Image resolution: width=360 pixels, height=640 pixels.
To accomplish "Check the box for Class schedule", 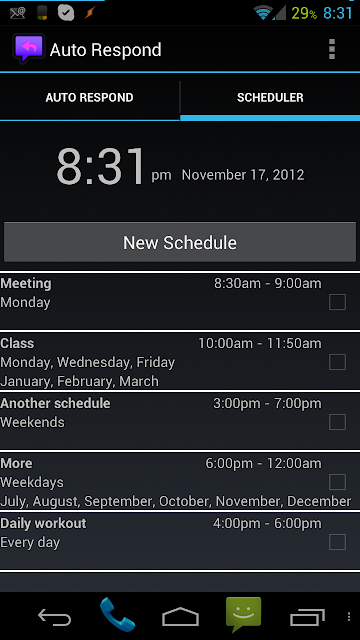I will pyautogui.click(x=338, y=362).
